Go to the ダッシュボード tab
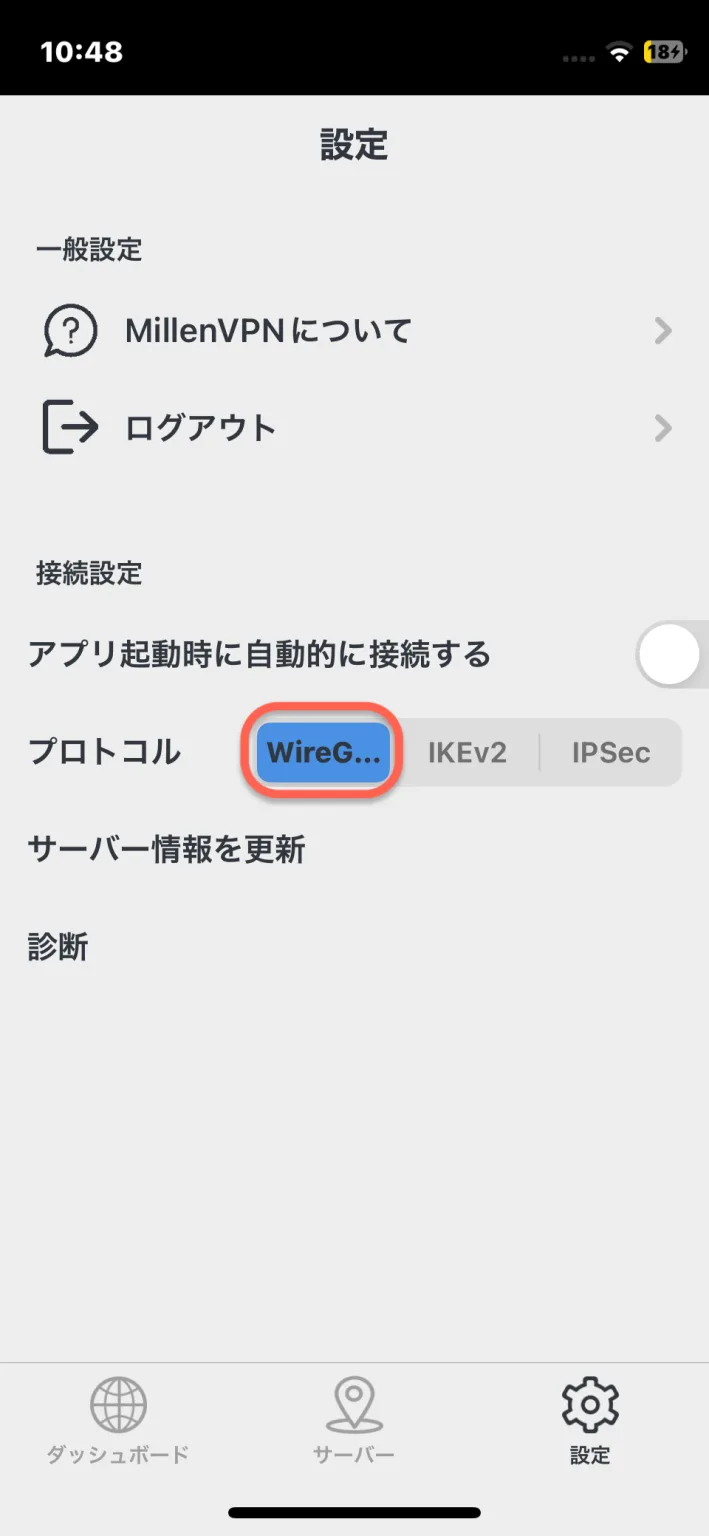 118,1420
